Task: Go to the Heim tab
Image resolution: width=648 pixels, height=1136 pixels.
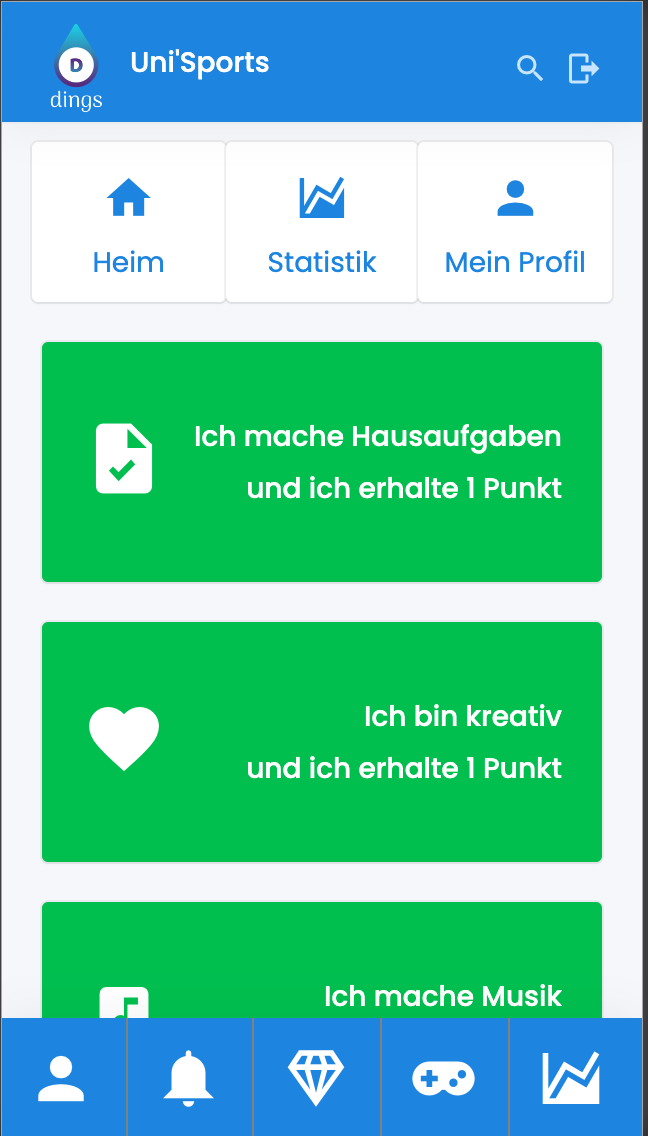Action: click(x=129, y=222)
